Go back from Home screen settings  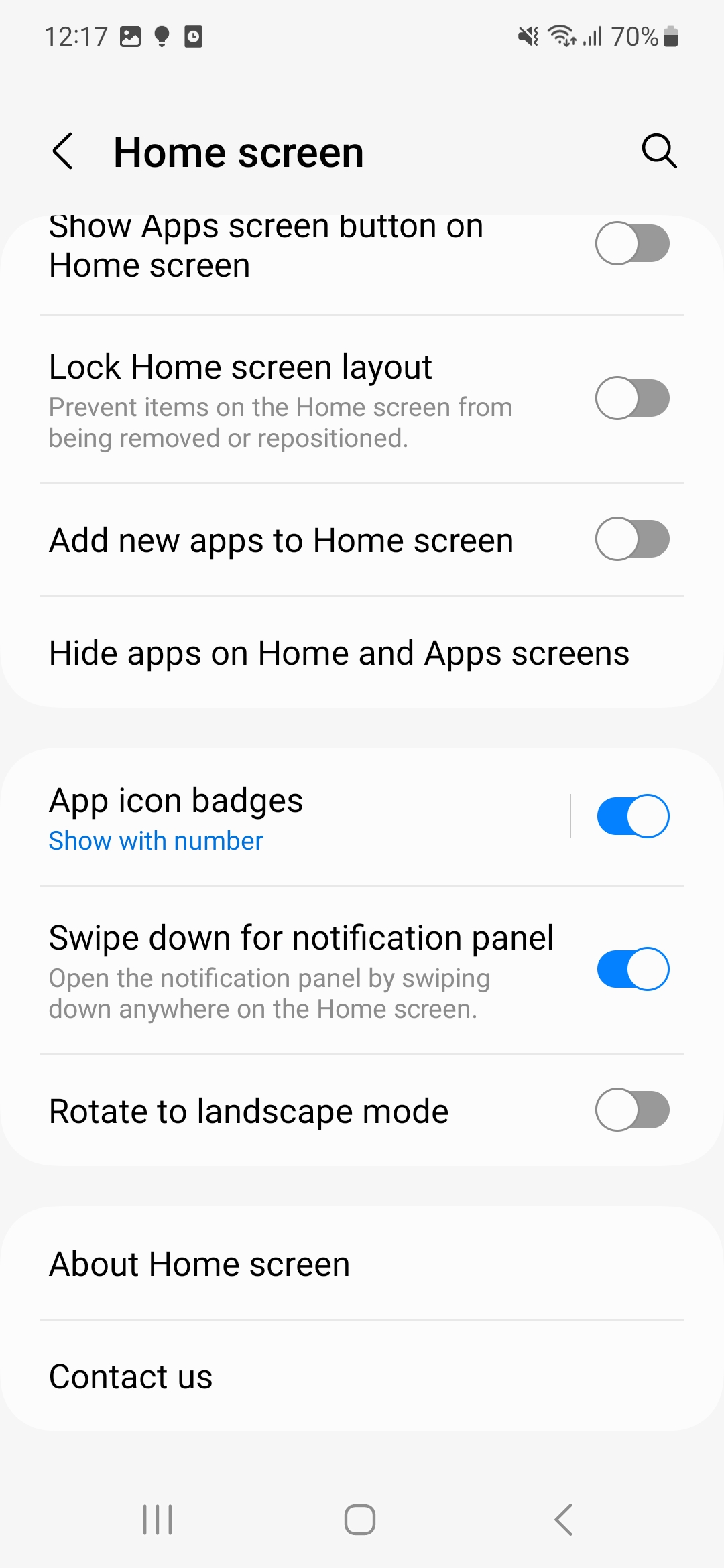(x=62, y=151)
